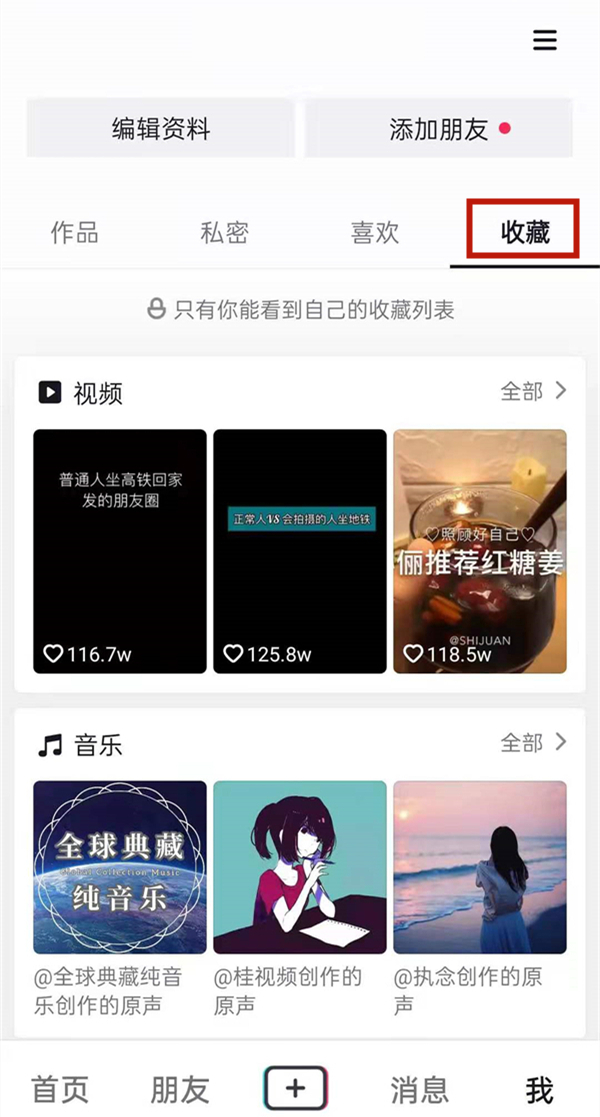Open the 普通人坐高铁回家 video
Screen dimensions: 600x1117
point(120,551)
